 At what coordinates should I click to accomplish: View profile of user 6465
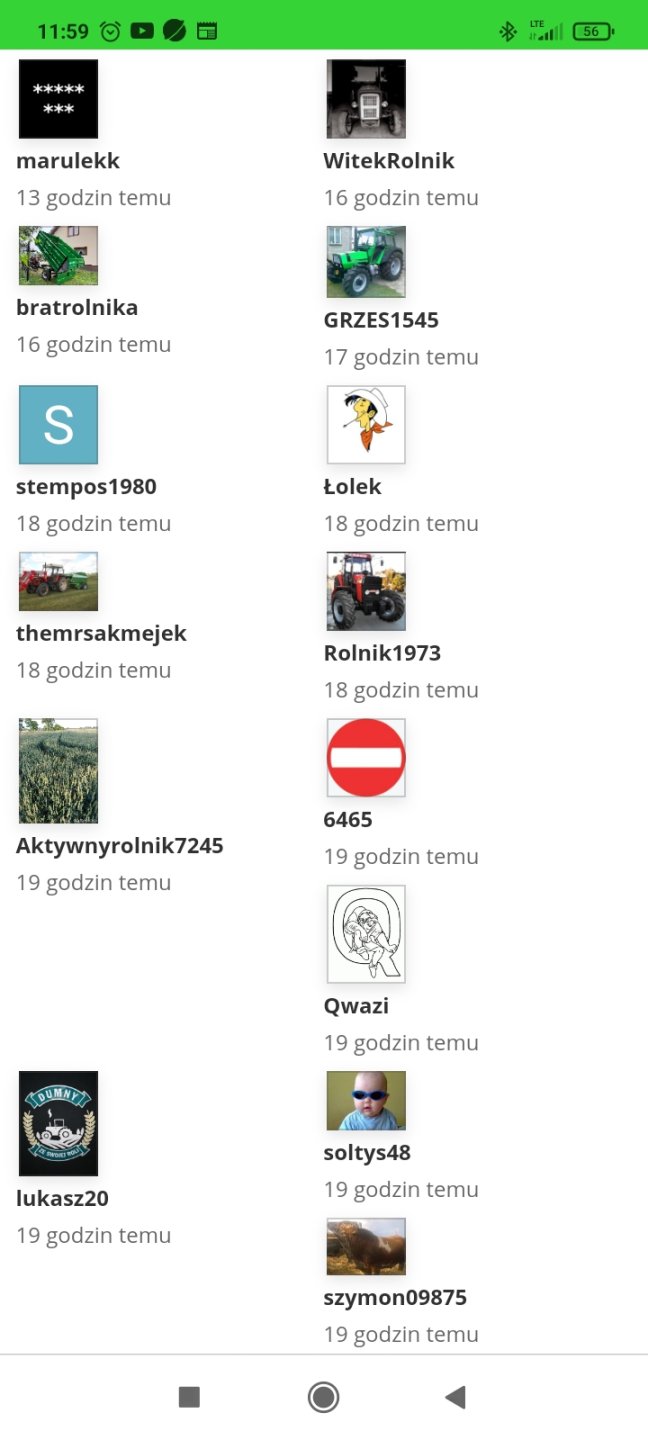point(348,820)
